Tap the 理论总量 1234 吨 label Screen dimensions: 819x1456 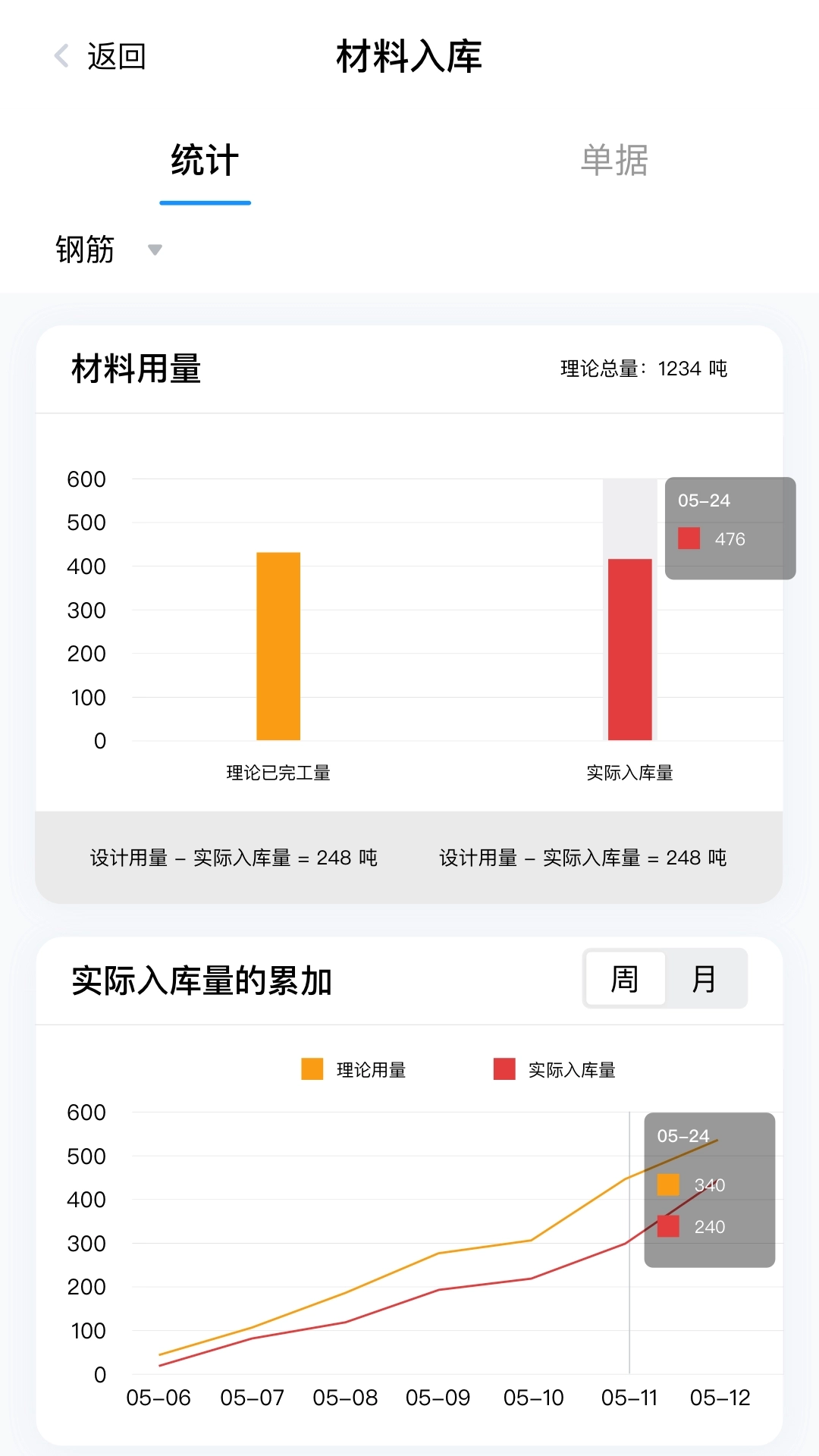643,369
